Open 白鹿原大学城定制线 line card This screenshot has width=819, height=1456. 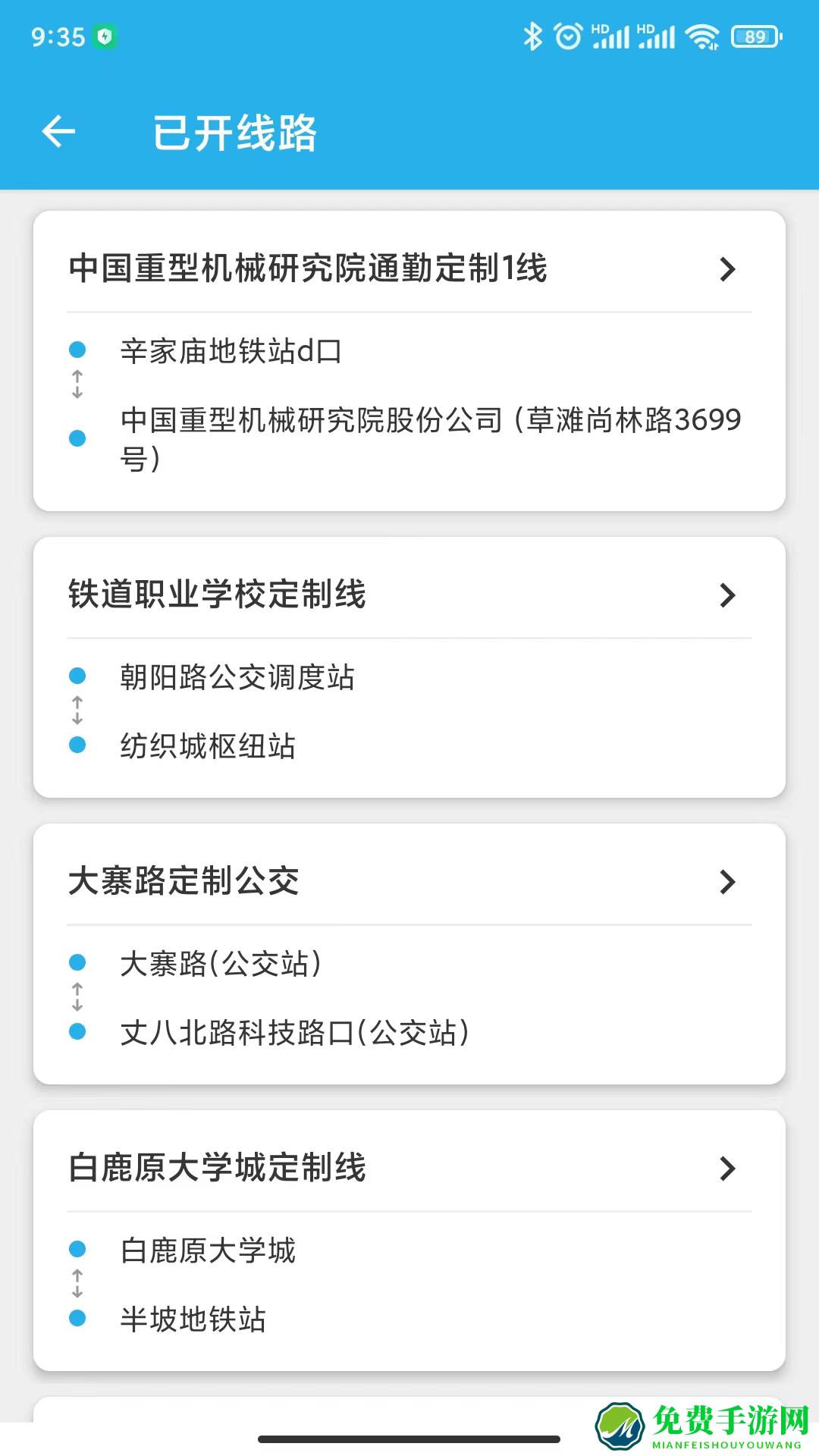tap(729, 1169)
